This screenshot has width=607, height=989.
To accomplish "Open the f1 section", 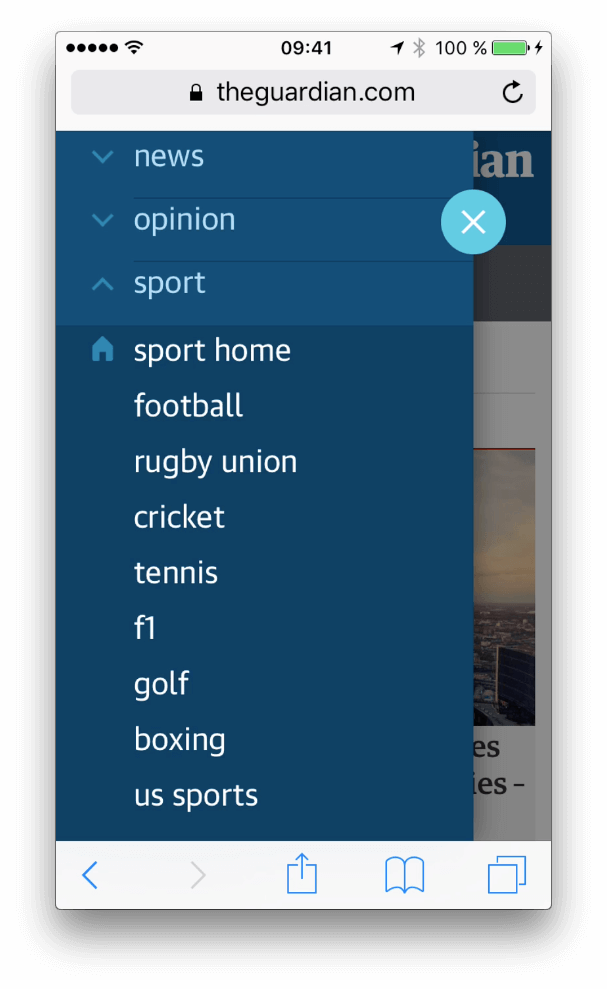I will [145, 628].
